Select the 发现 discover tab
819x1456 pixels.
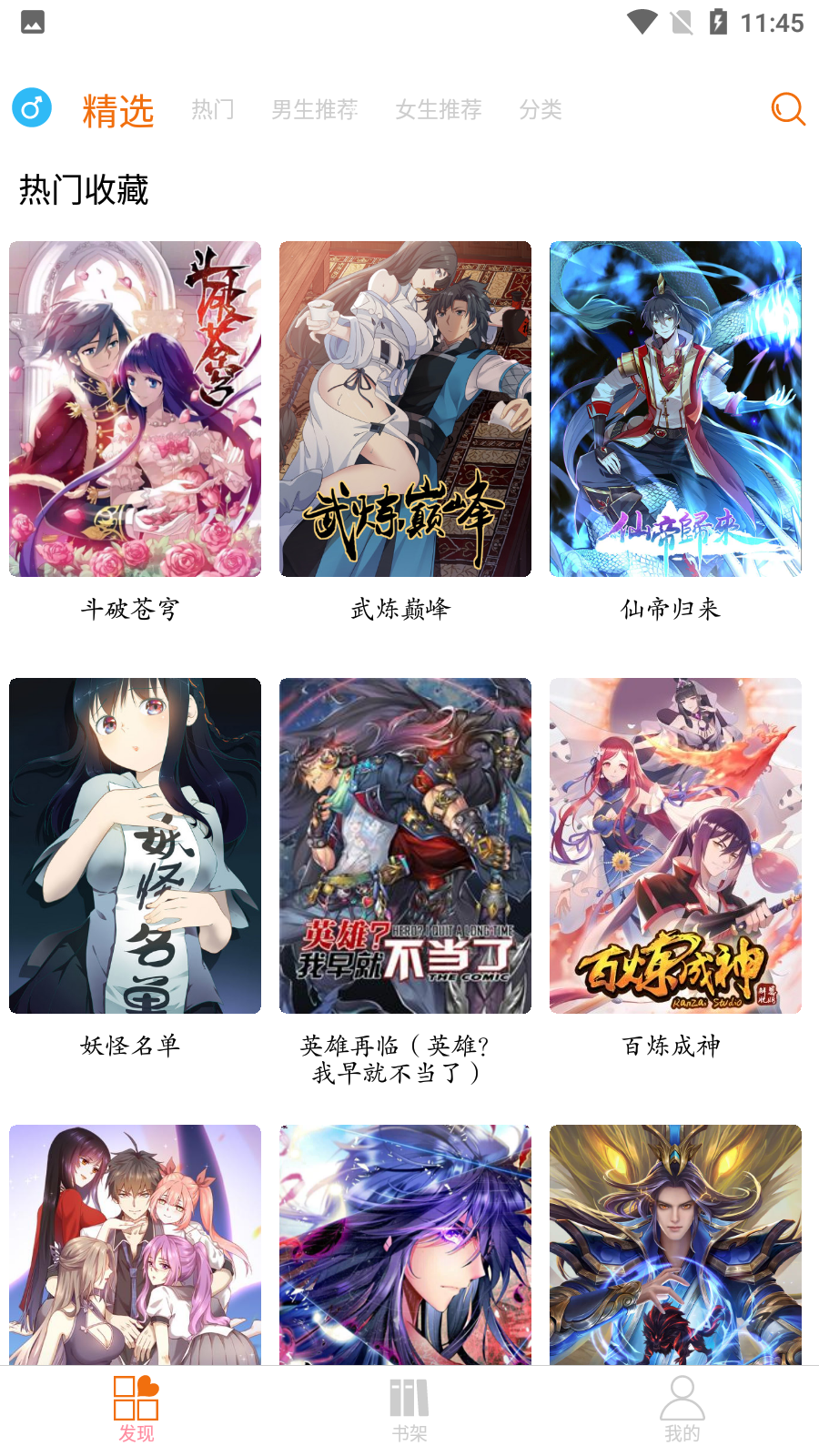coord(136,1410)
